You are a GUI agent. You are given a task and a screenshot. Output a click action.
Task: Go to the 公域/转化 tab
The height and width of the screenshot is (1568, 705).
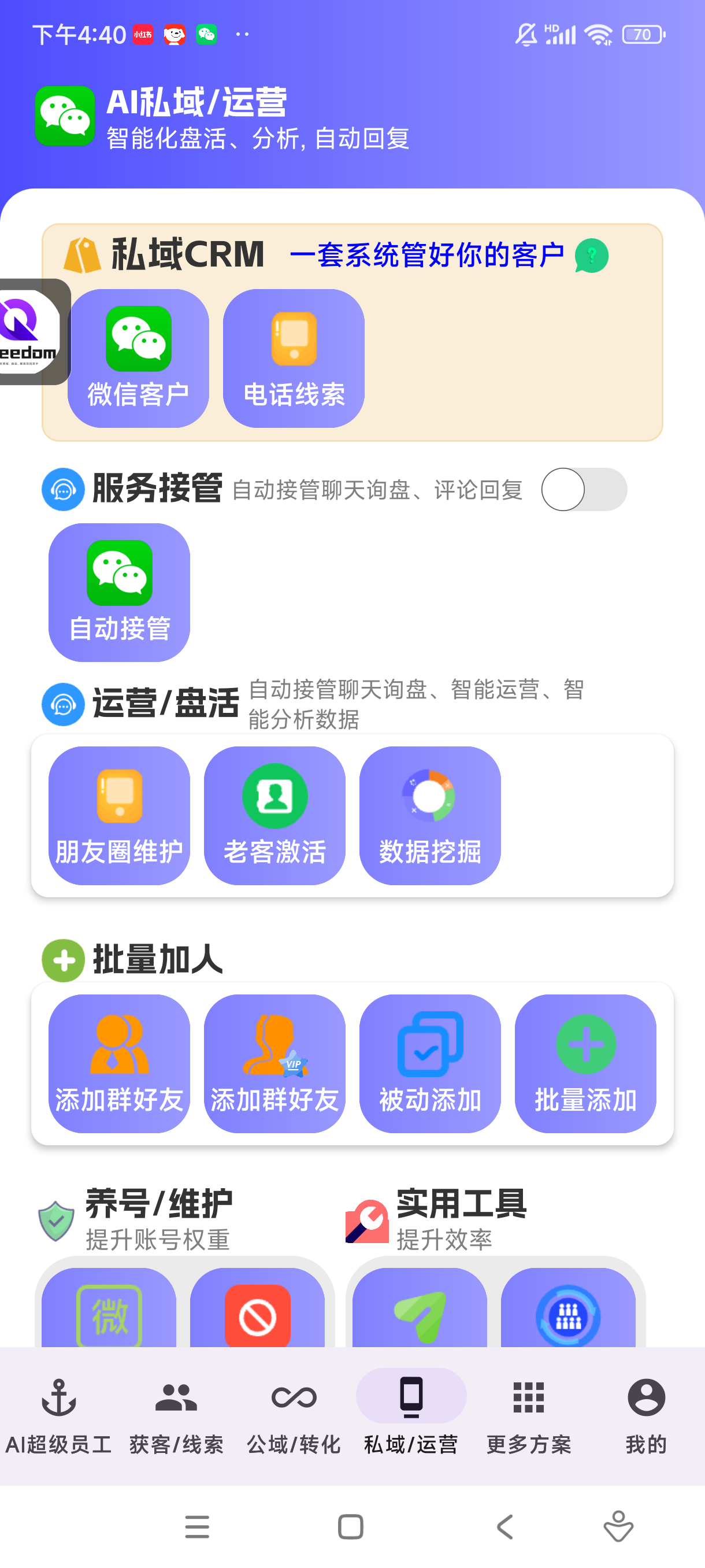click(294, 1416)
